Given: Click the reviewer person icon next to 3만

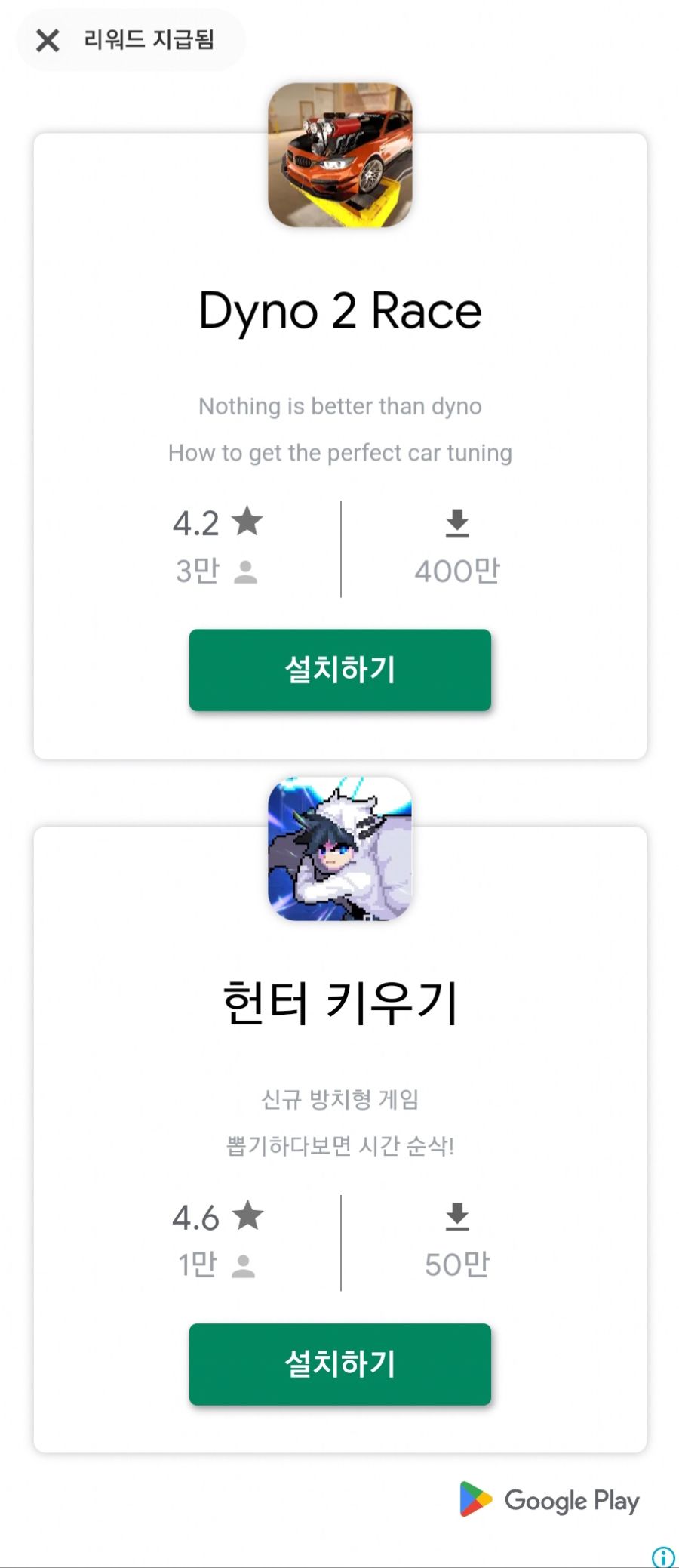Looking at the screenshot, I should (x=245, y=571).
